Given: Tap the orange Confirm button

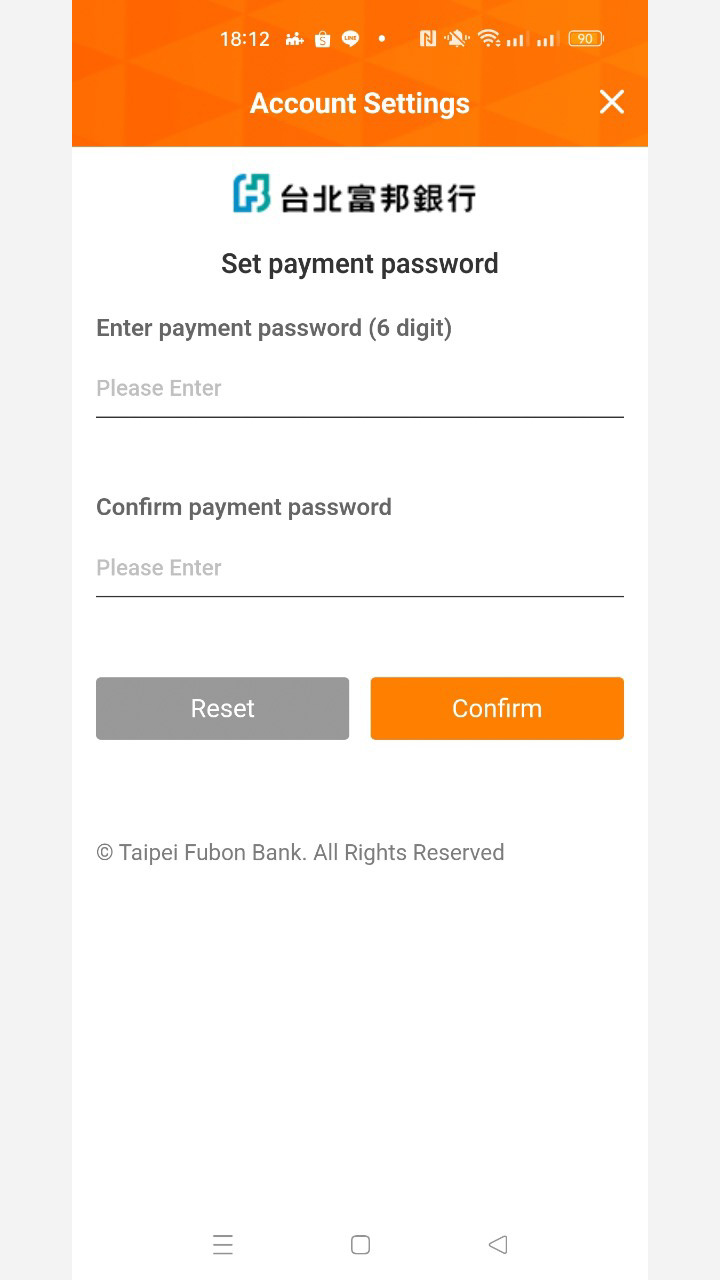Looking at the screenshot, I should (497, 708).
